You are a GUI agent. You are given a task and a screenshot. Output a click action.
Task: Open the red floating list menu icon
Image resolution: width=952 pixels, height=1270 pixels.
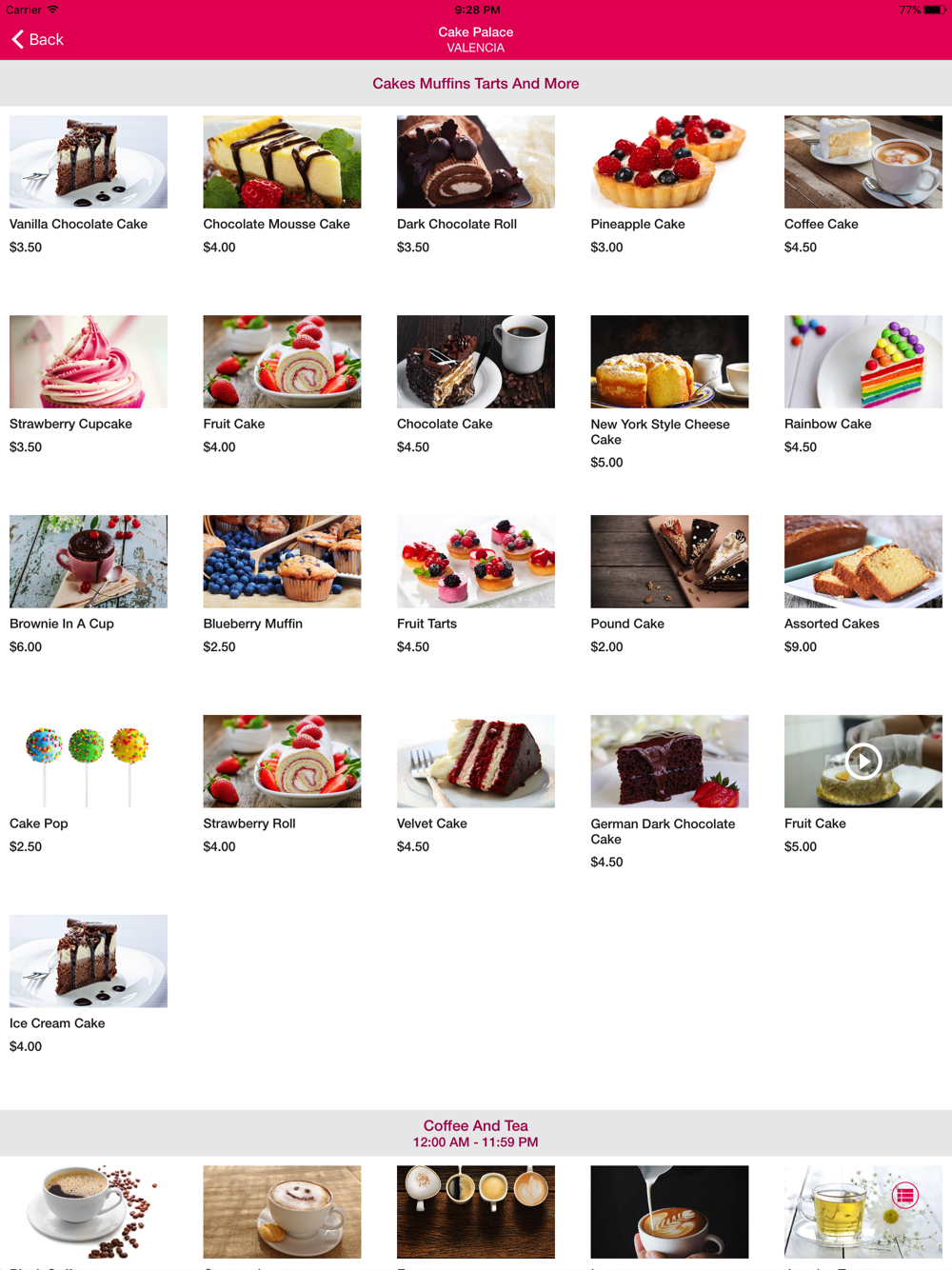pos(905,1195)
